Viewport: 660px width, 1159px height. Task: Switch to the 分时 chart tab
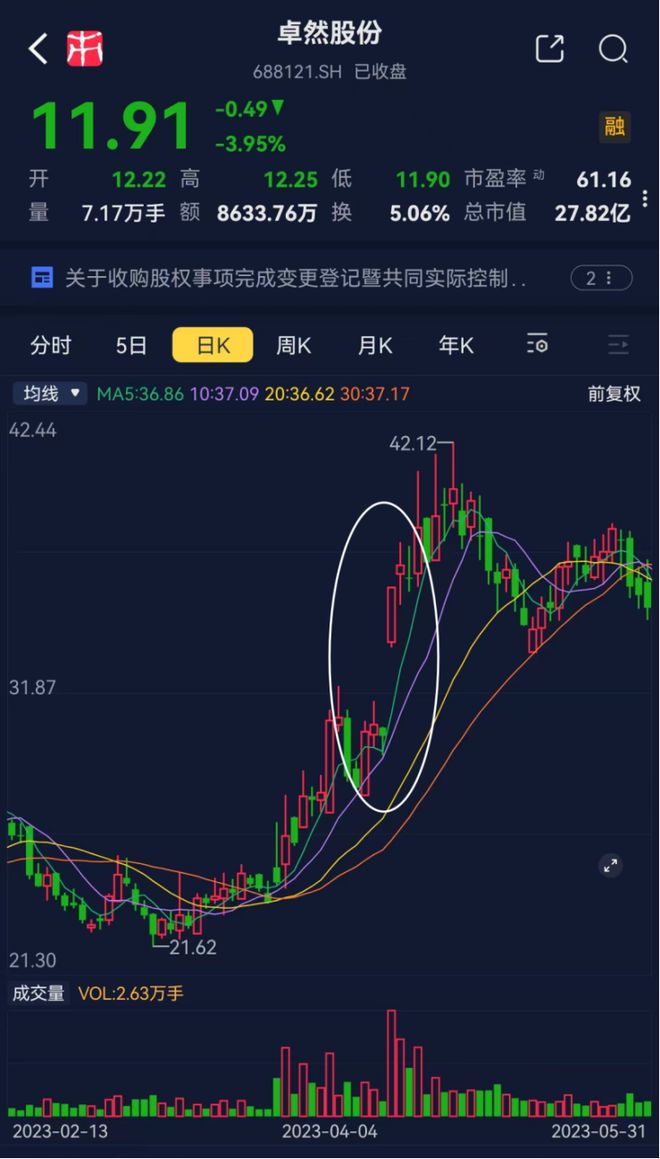point(51,345)
